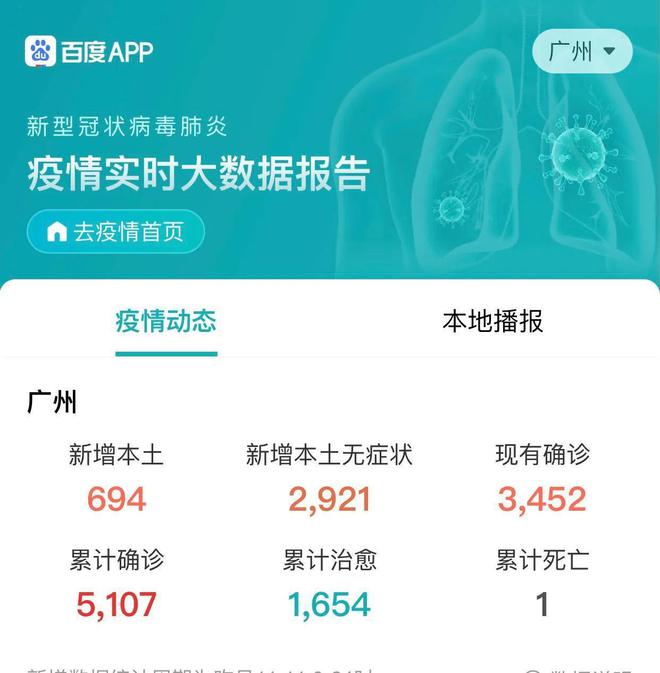Open the 广州 city selector dropdown
This screenshot has width=660, height=673.
click(582, 51)
